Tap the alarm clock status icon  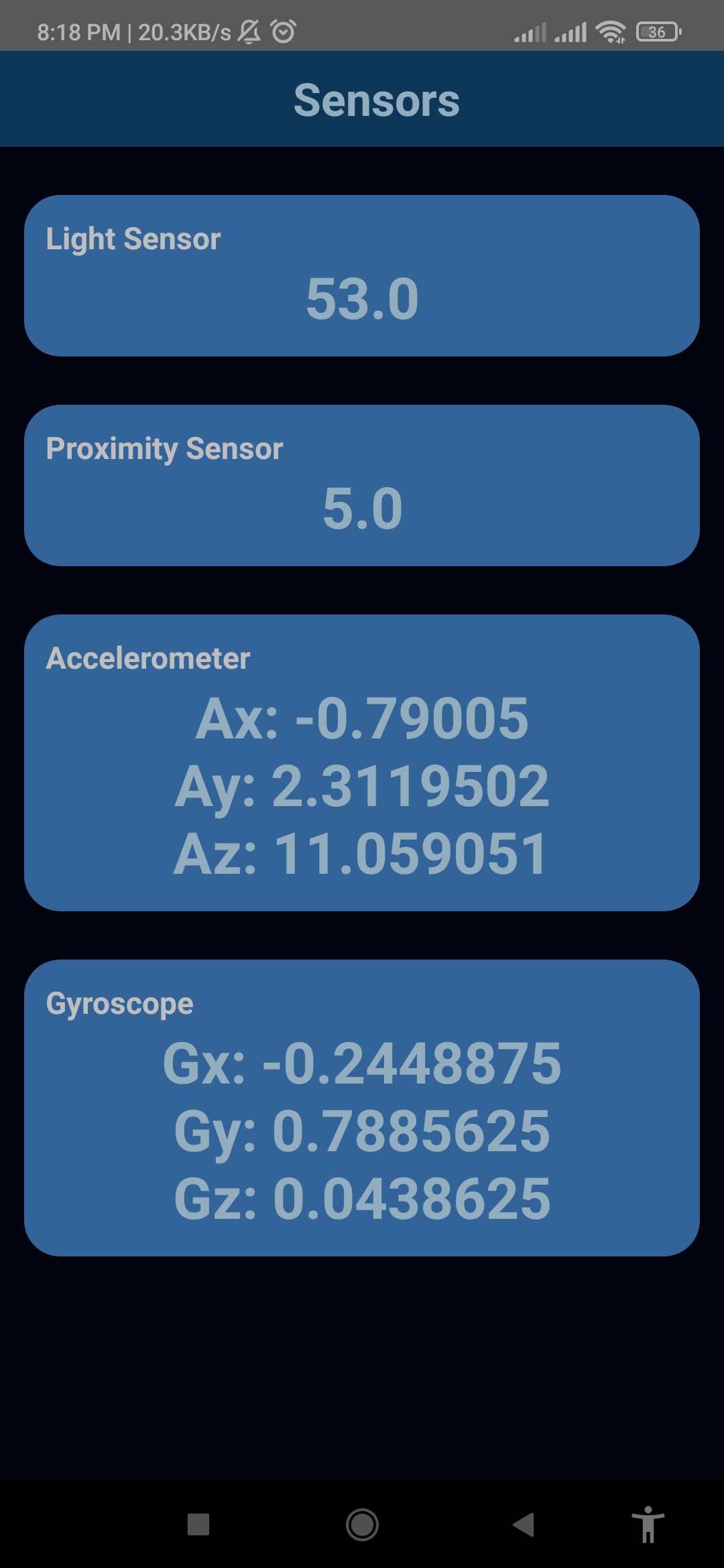click(282, 30)
